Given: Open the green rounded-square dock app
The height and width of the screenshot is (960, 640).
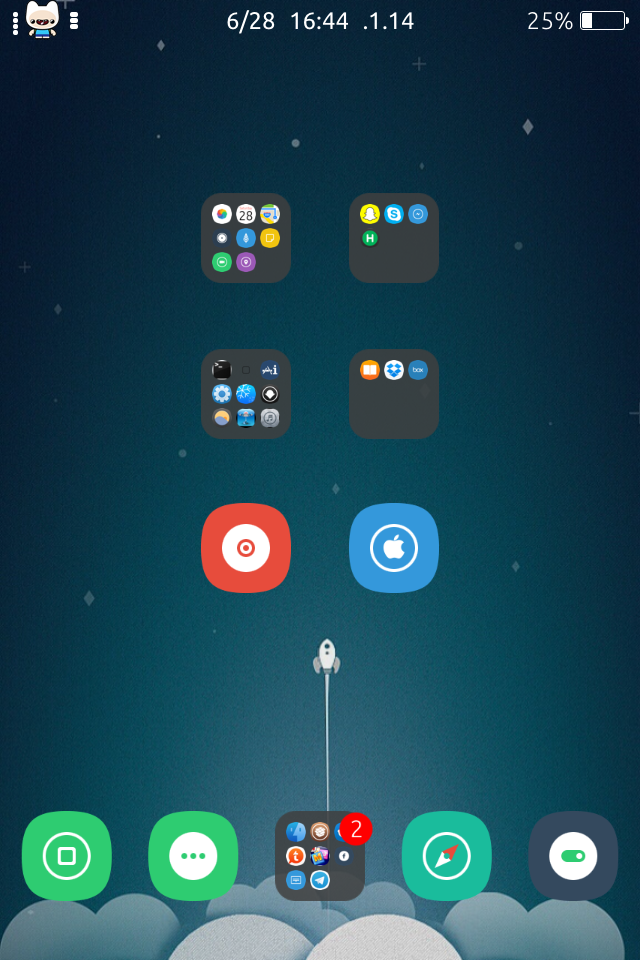Looking at the screenshot, I should tap(67, 856).
